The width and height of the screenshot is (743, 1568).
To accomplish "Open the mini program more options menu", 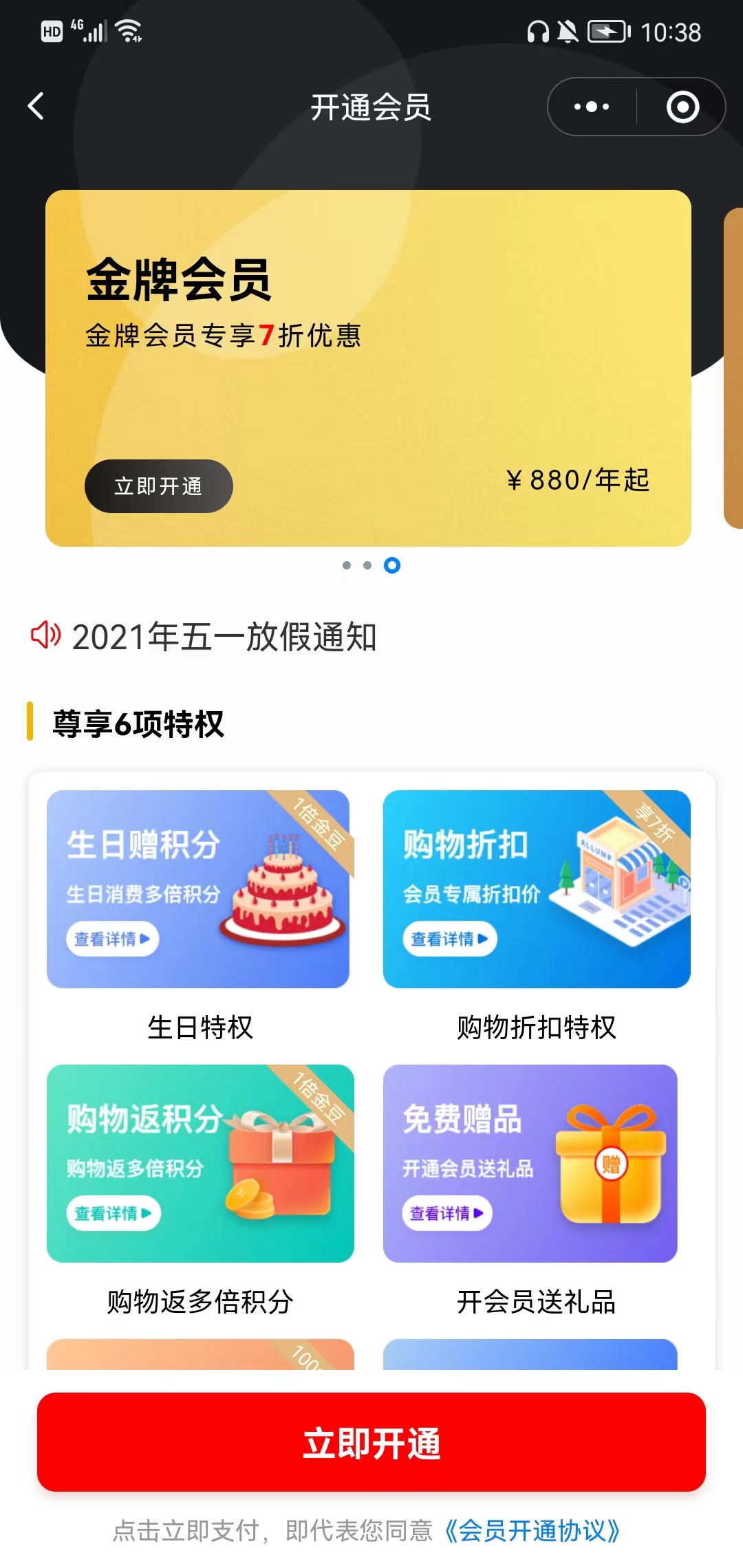I will [592, 107].
